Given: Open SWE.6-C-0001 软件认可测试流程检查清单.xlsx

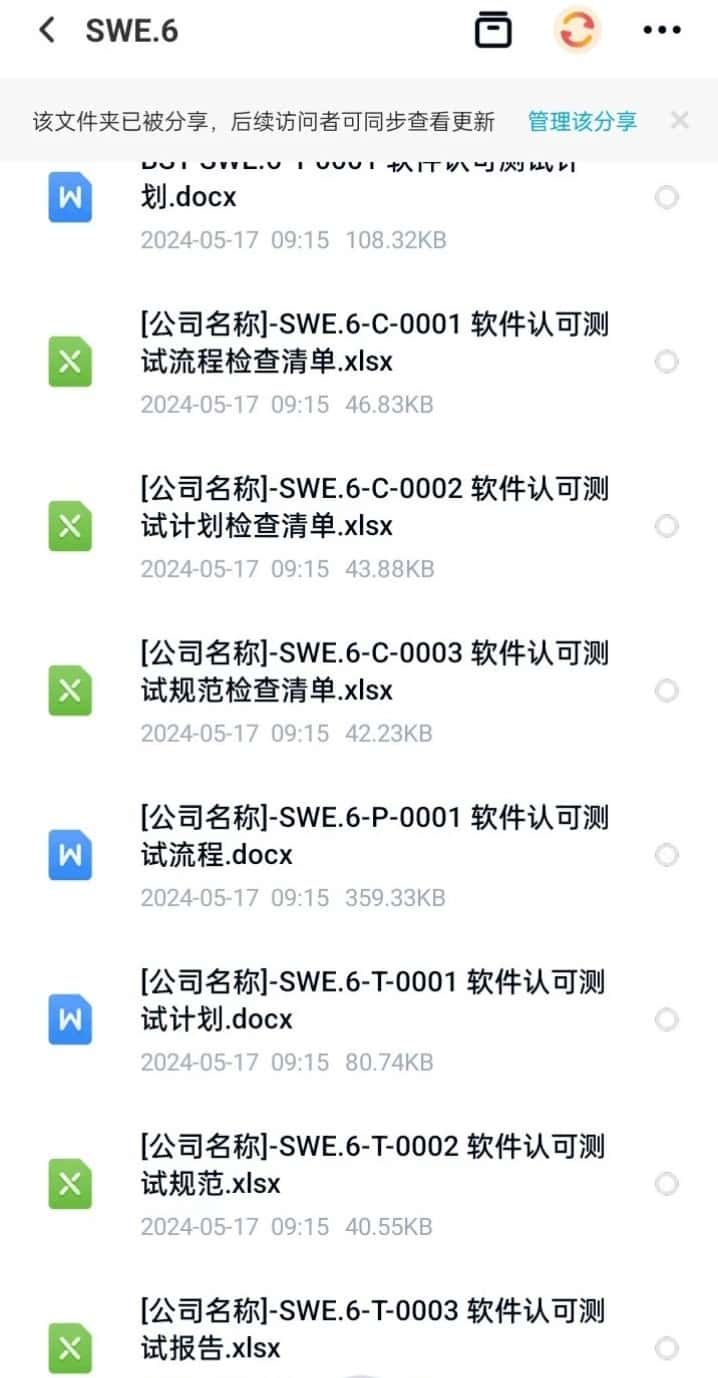Looking at the screenshot, I should tap(359, 362).
